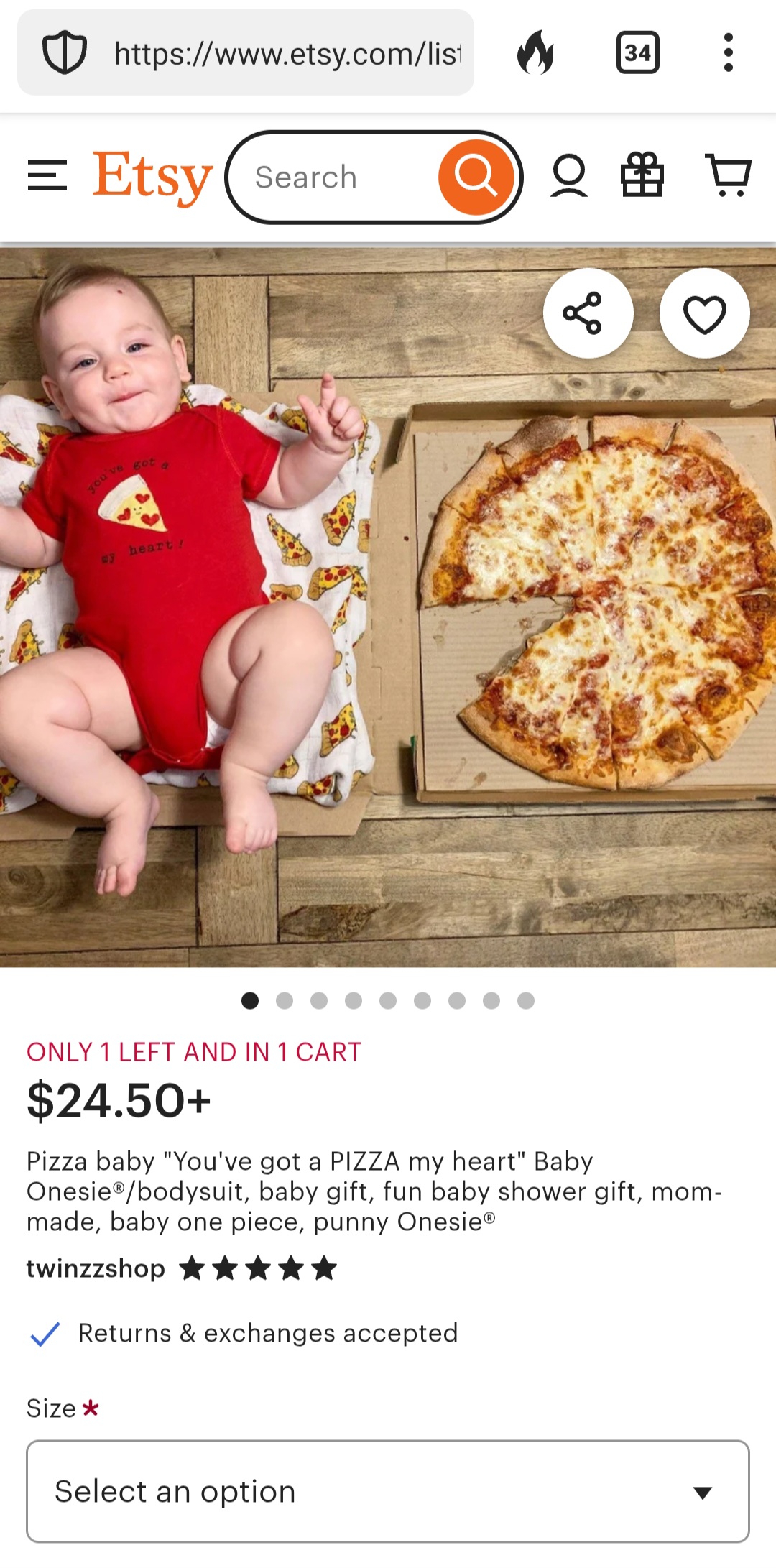Open the listing's main product photo

point(388,608)
